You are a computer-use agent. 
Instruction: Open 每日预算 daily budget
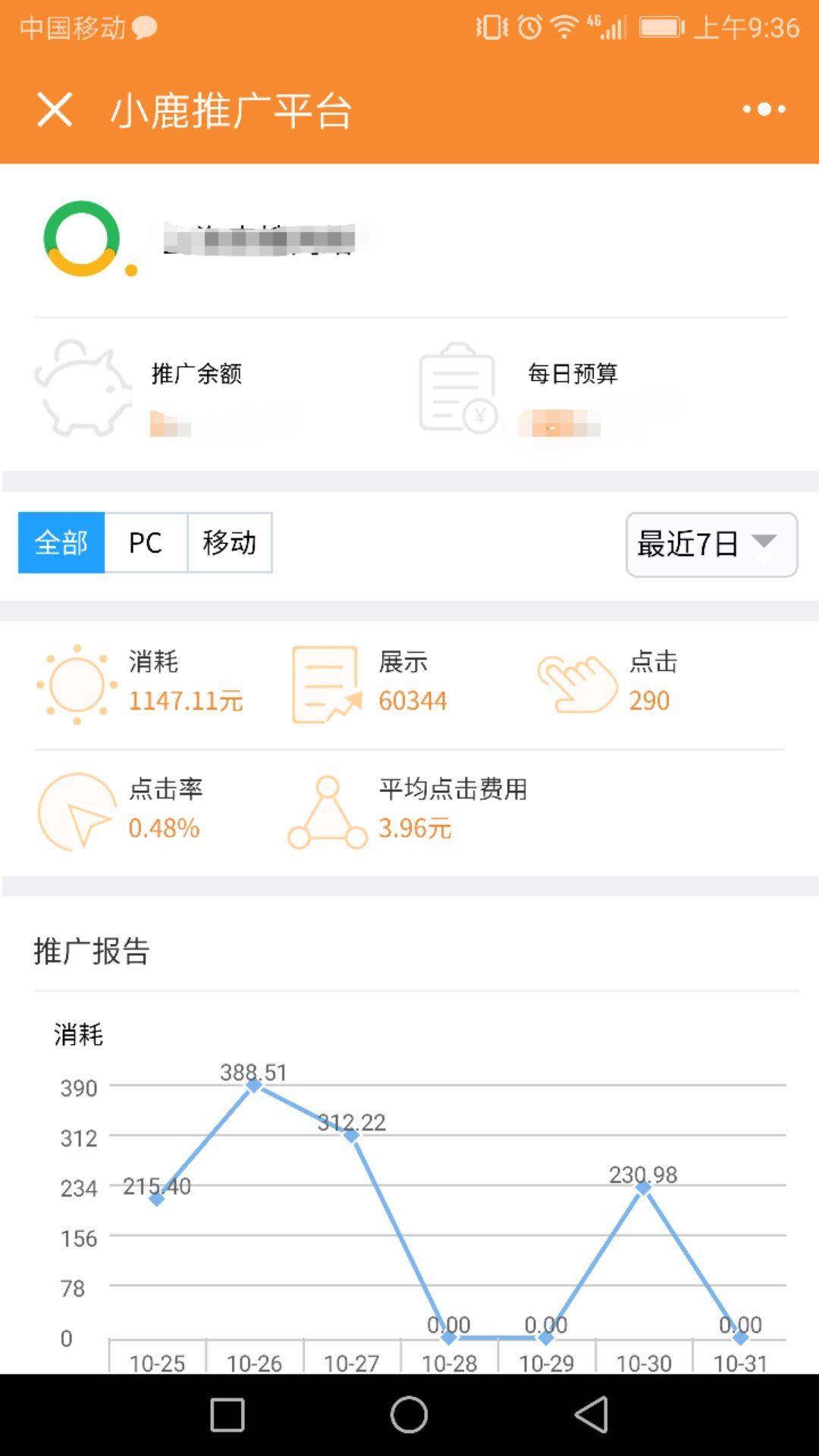(572, 391)
